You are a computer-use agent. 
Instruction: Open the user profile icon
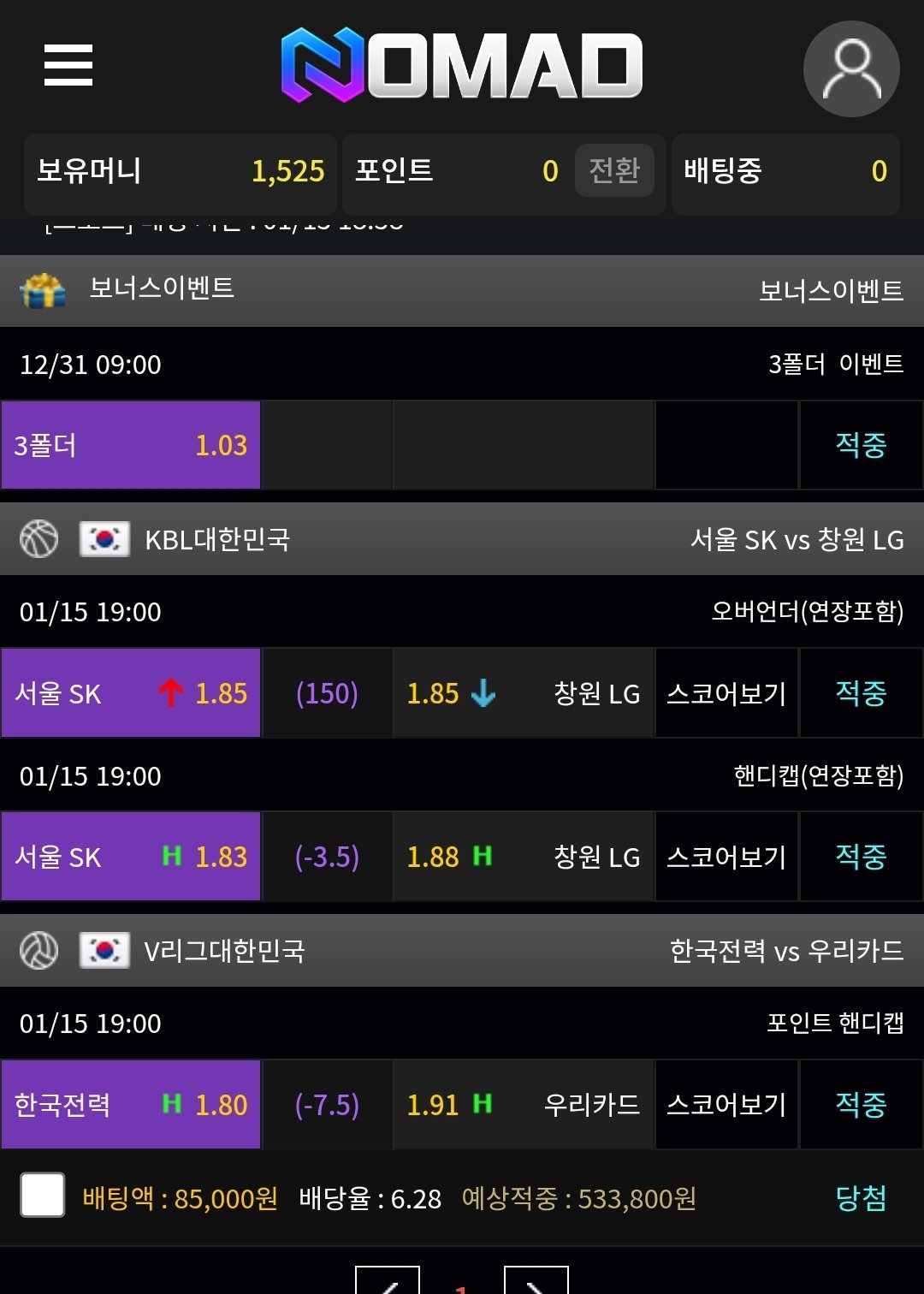850,68
